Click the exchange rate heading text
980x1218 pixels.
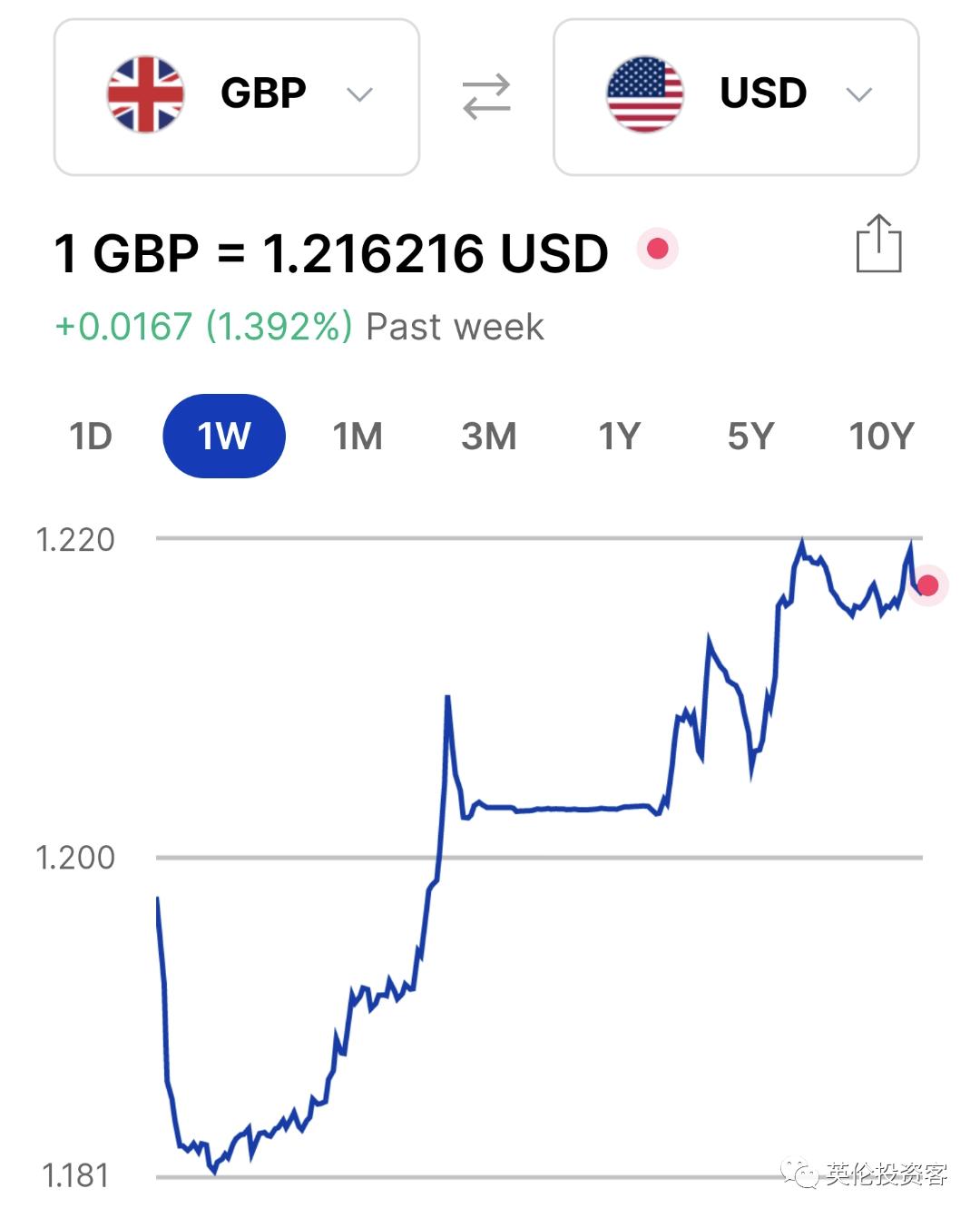click(331, 252)
